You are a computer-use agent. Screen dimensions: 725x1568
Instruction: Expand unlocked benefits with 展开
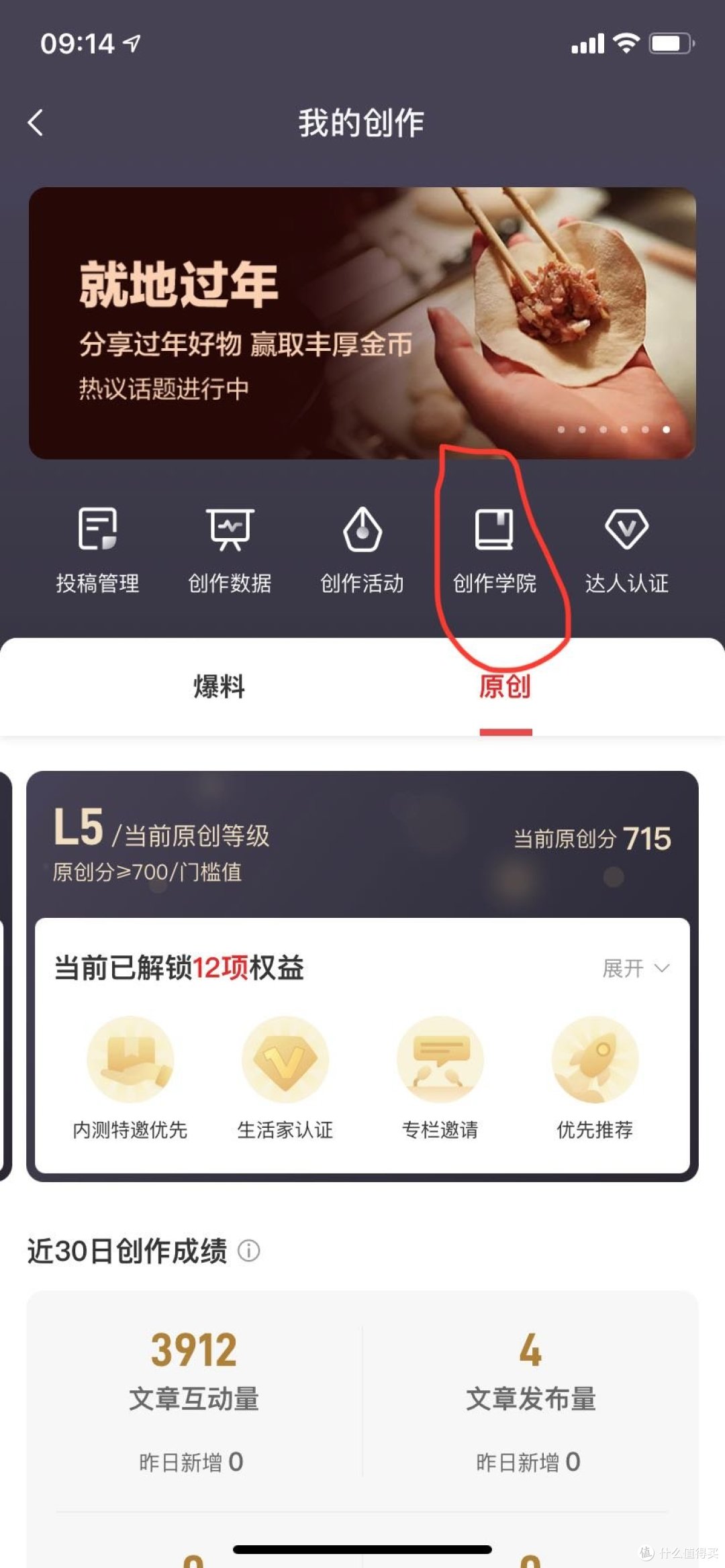pos(635,968)
